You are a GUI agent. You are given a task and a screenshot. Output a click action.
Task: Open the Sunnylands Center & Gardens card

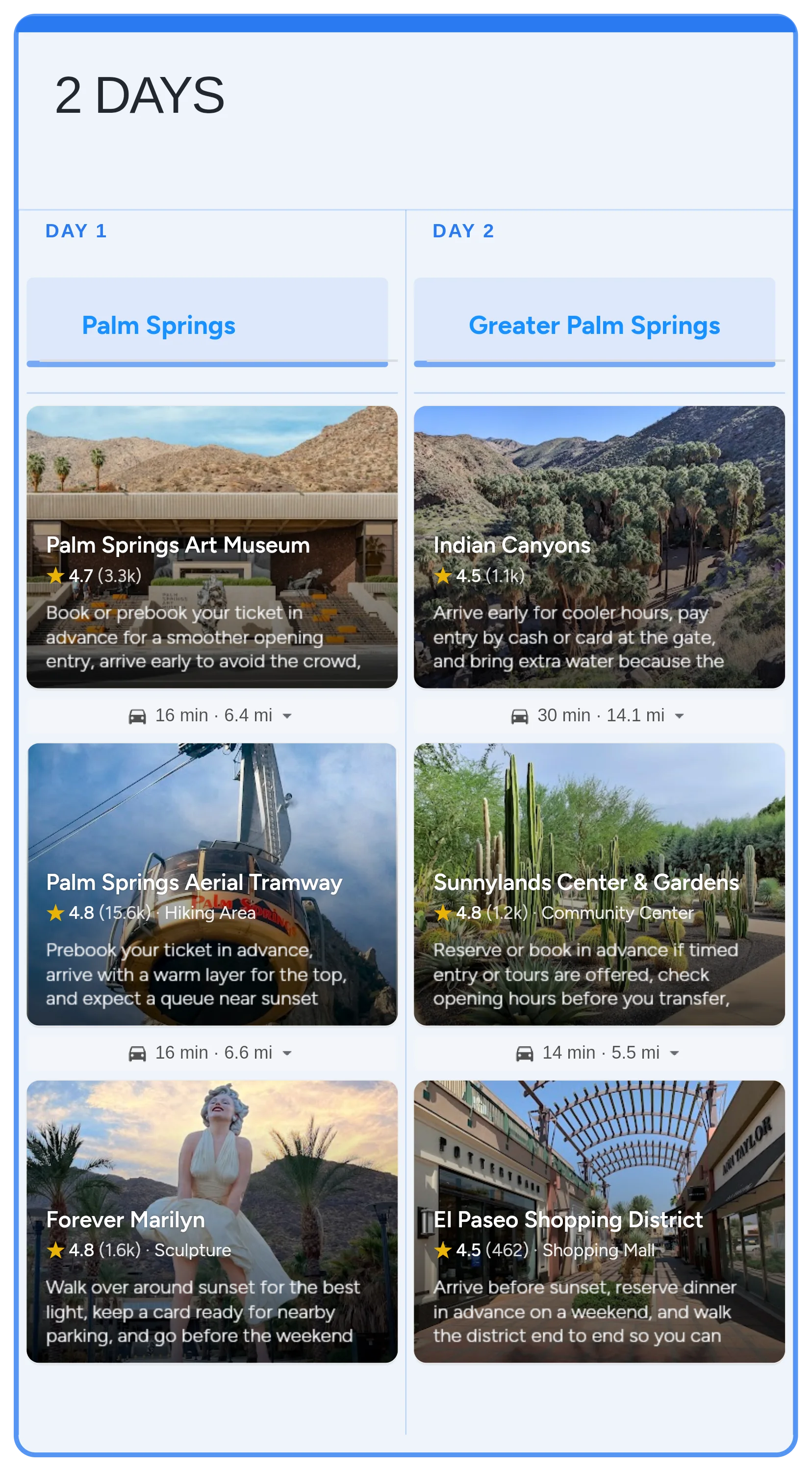[x=599, y=884]
